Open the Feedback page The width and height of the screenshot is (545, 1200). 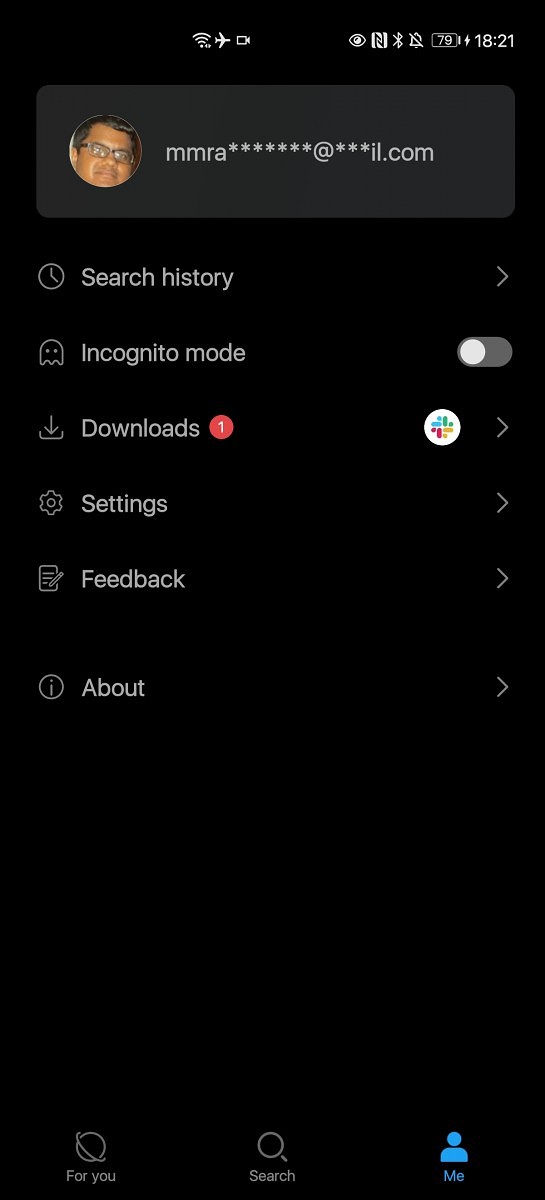point(272,579)
